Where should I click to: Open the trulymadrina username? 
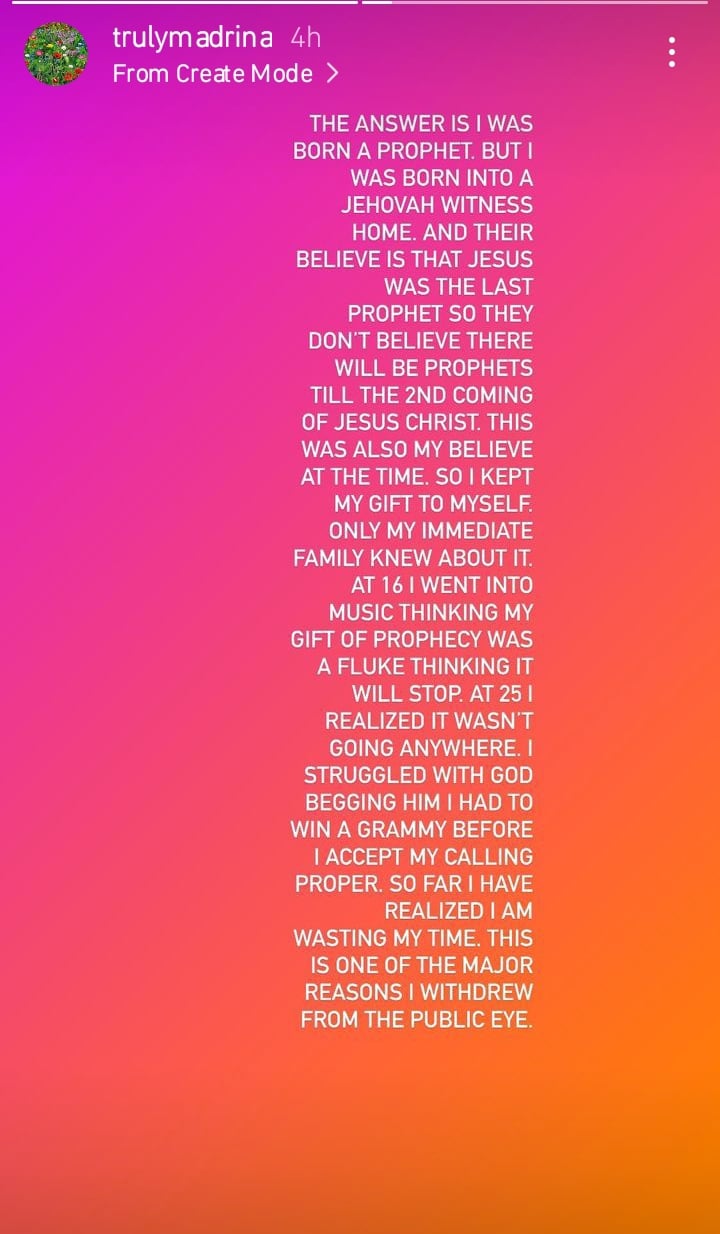[194, 39]
